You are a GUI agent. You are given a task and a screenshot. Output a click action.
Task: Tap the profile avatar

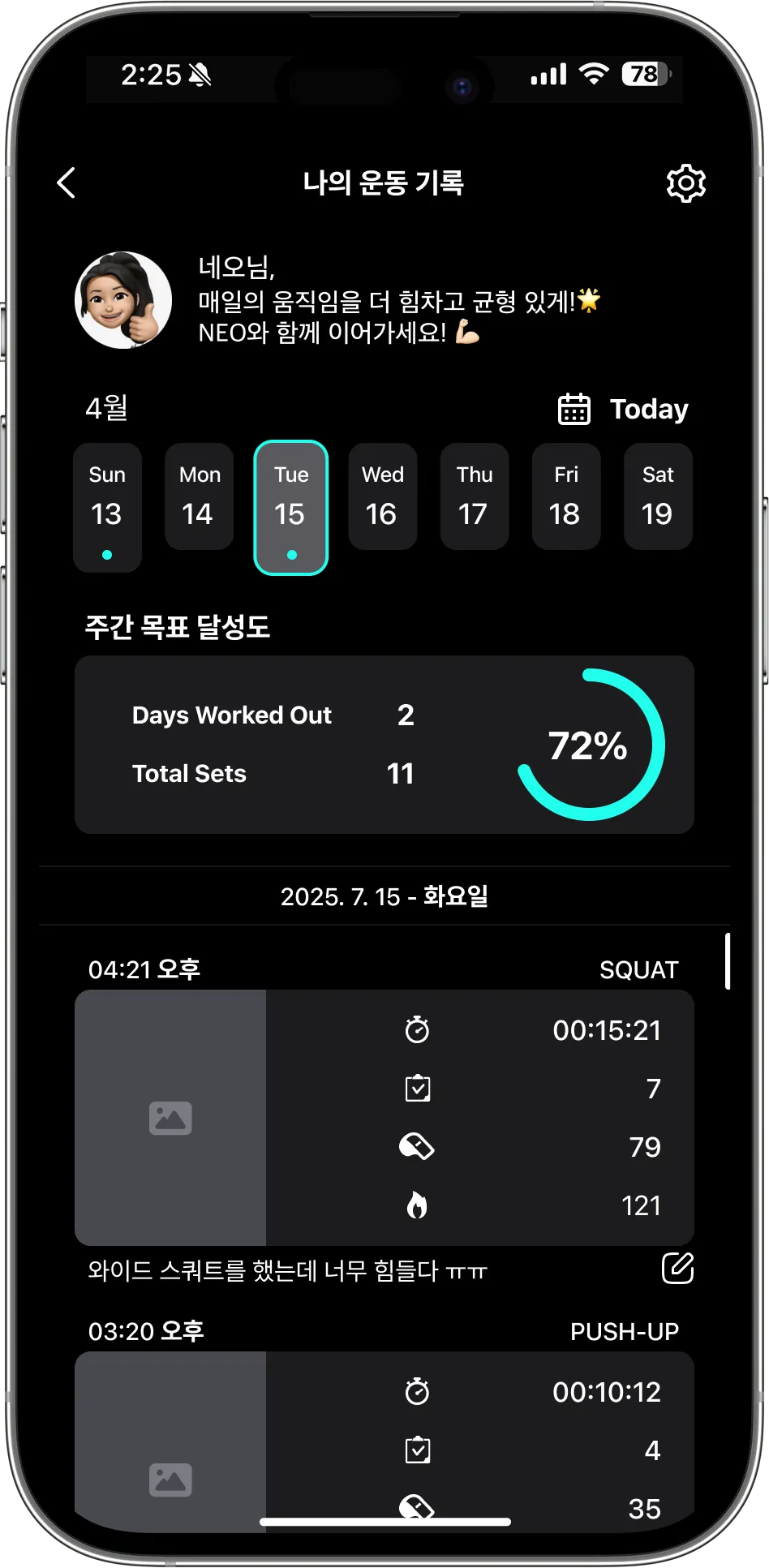click(x=123, y=300)
